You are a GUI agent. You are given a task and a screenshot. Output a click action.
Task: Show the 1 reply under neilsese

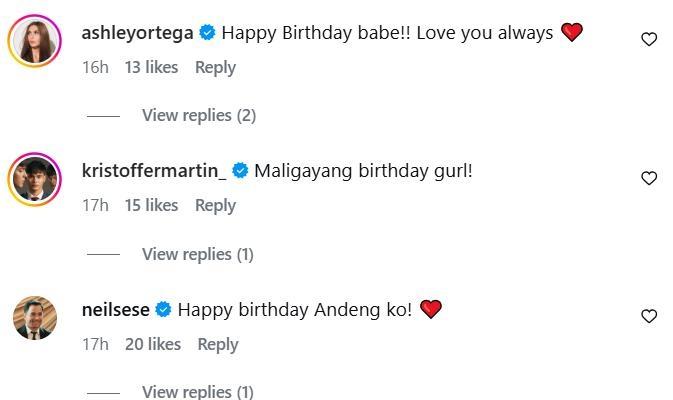point(197,391)
